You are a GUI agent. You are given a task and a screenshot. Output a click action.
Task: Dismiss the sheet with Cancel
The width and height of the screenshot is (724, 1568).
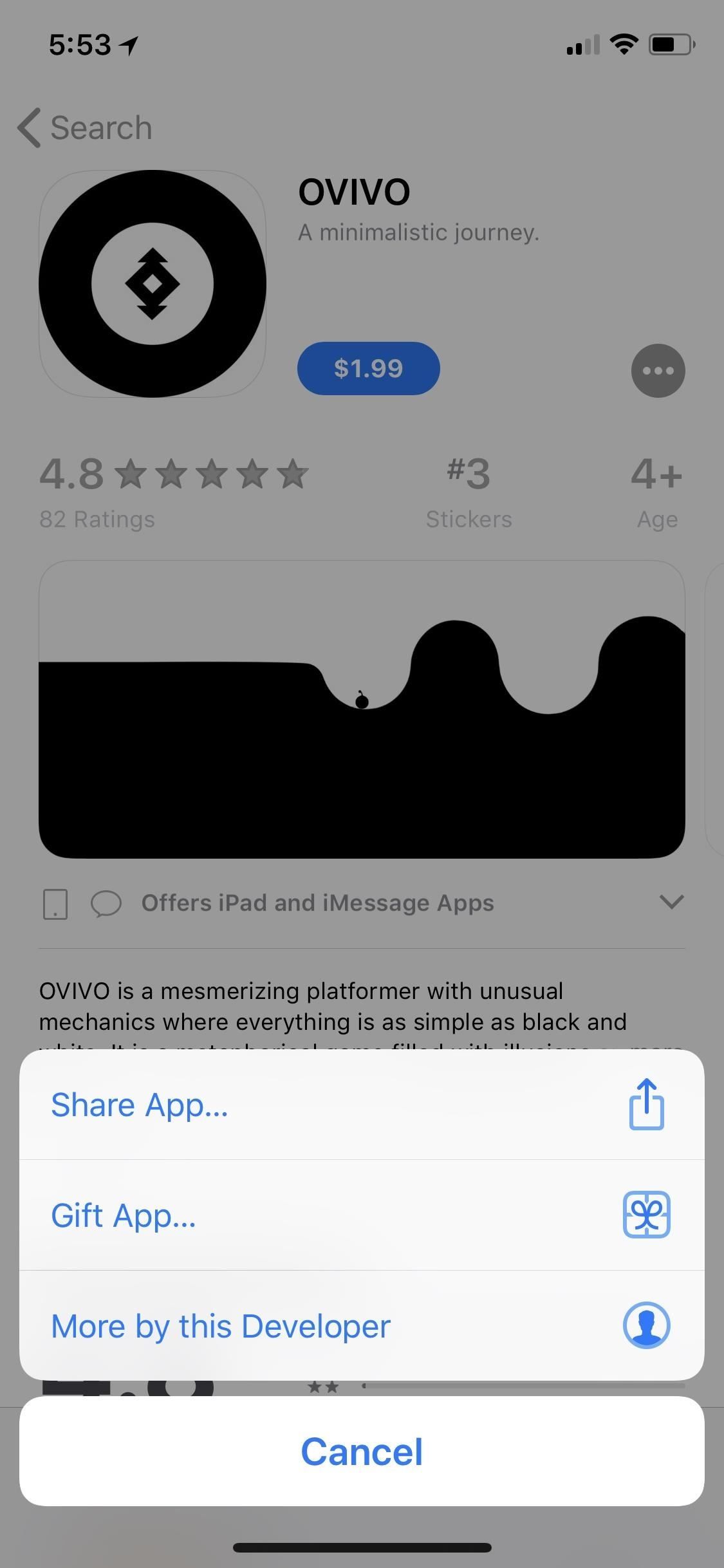(x=362, y=1452)
